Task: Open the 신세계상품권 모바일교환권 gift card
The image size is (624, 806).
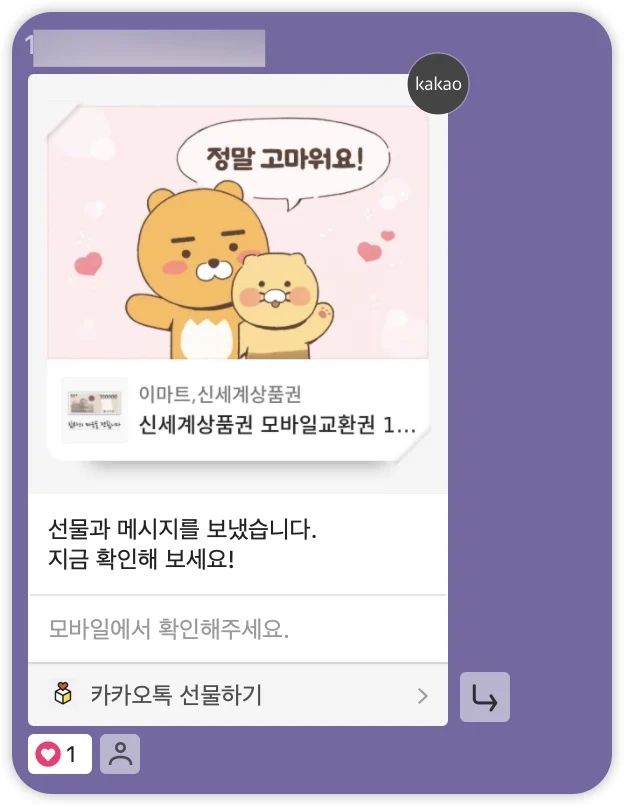Action: pos(238,410)
